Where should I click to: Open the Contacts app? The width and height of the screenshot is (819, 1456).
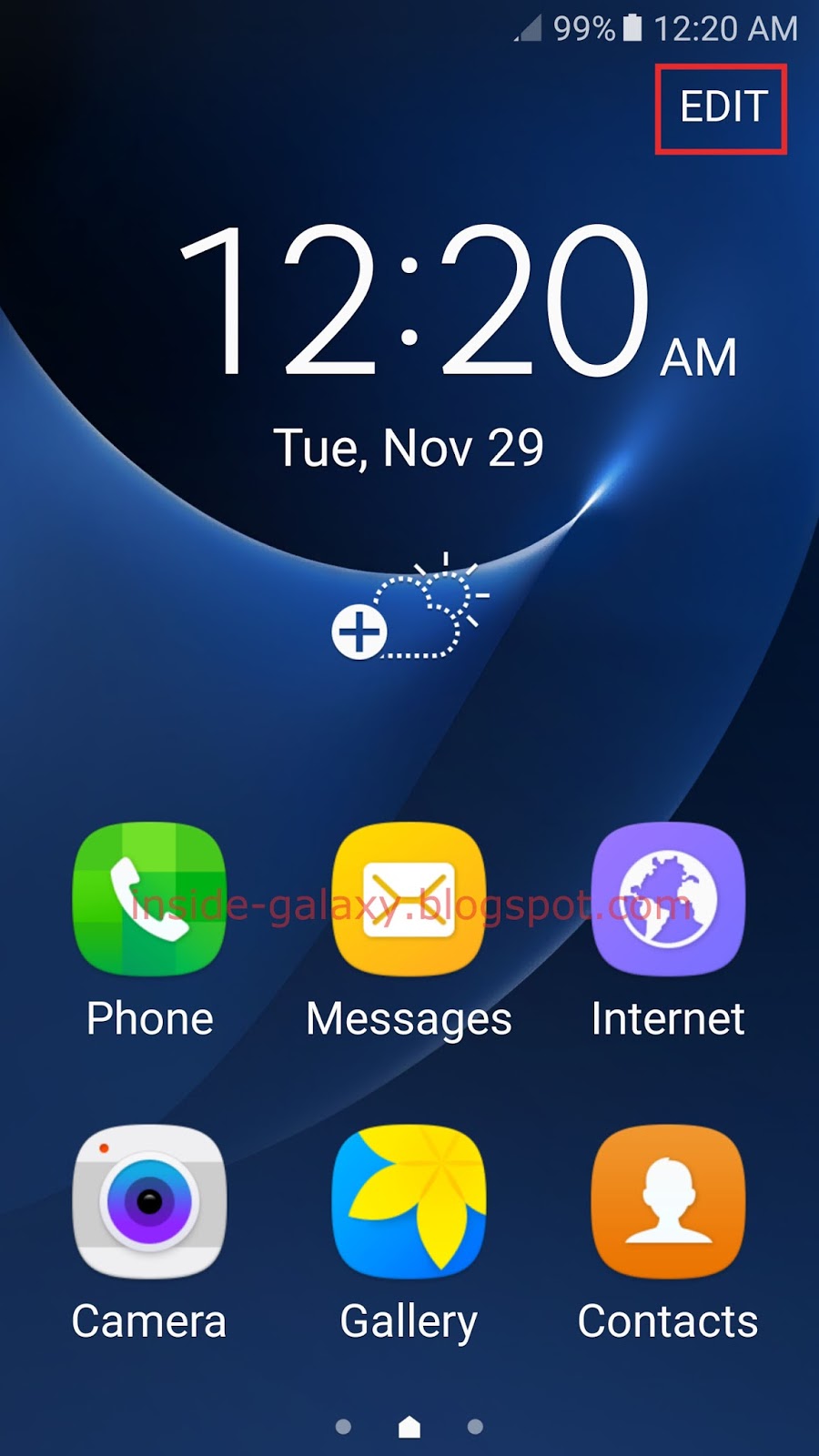click(x=668, y=1201)
